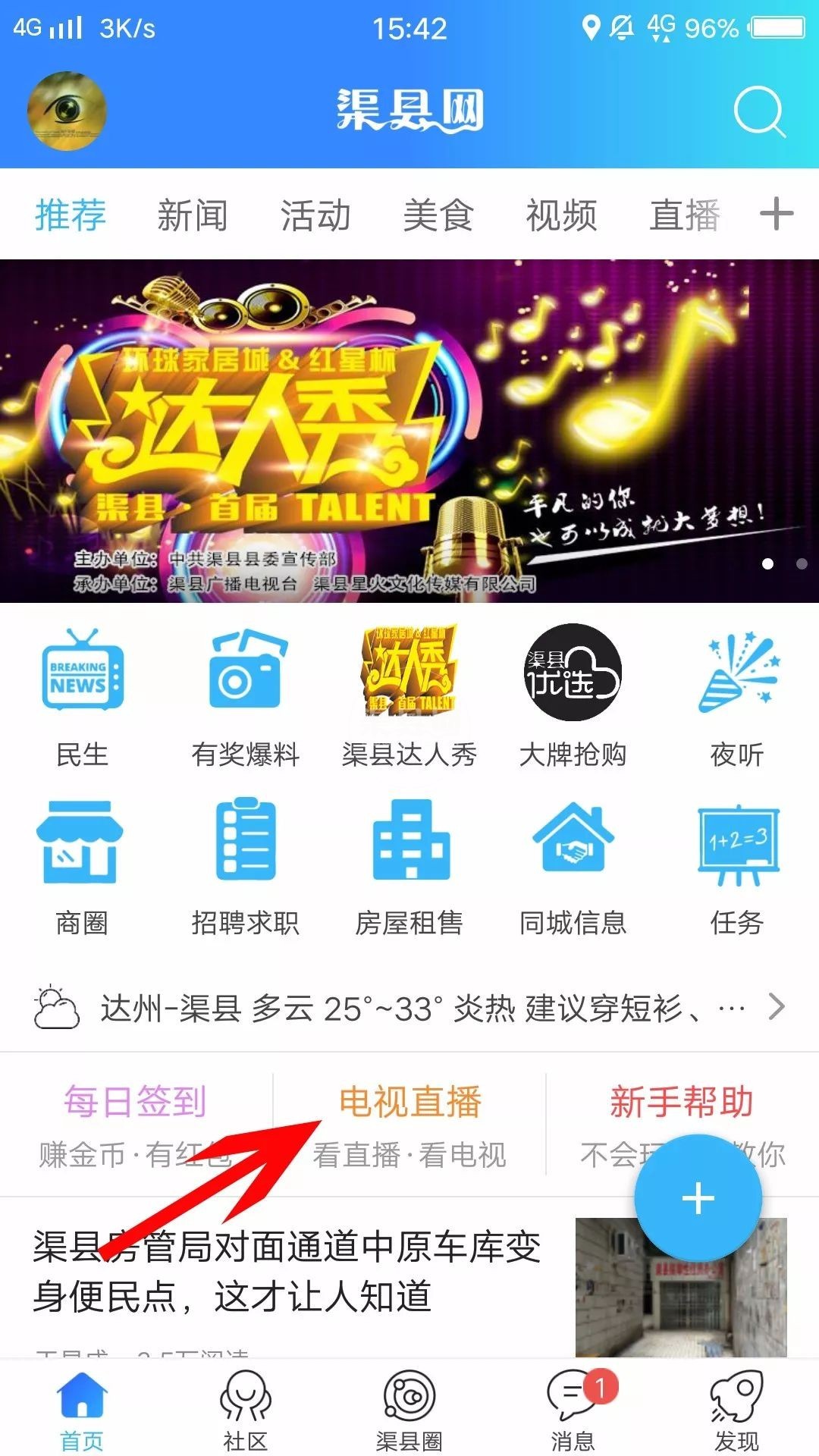
Task: Switch to the 社区 bottom tab
Action: (x=245, y=1409)
